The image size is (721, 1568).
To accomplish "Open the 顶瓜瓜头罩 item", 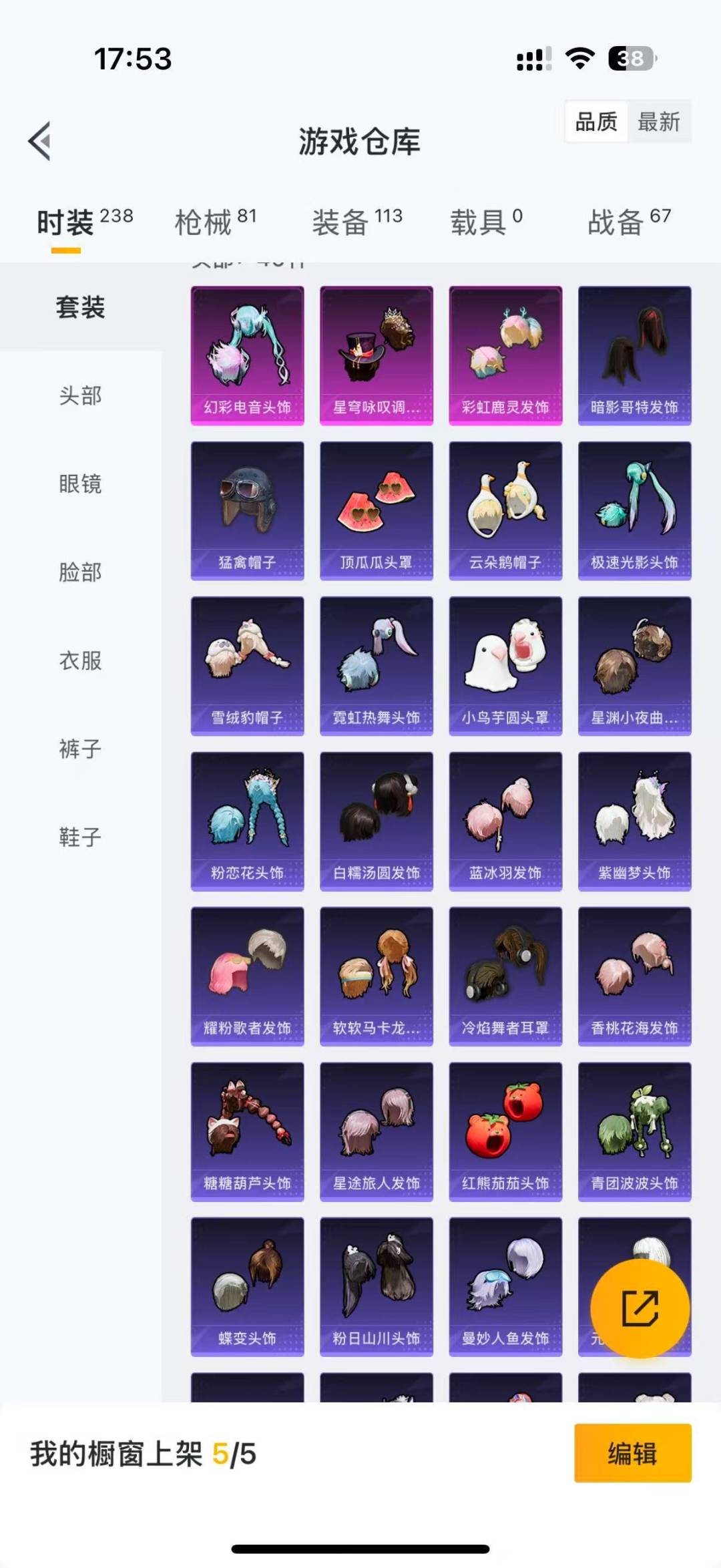I will point(377,511).
